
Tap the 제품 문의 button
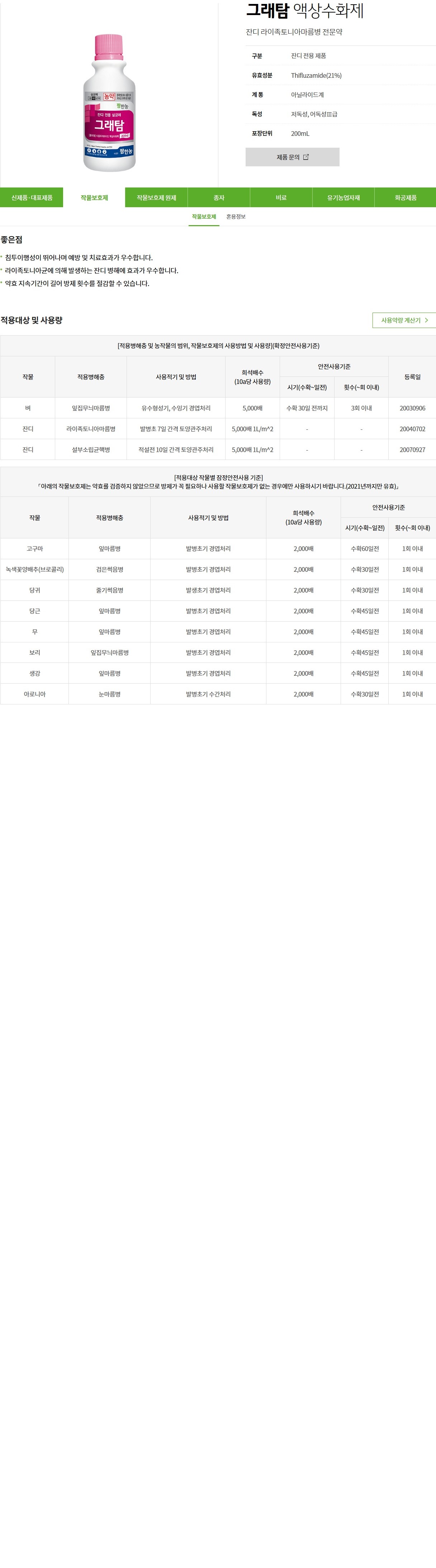[292, 157]
